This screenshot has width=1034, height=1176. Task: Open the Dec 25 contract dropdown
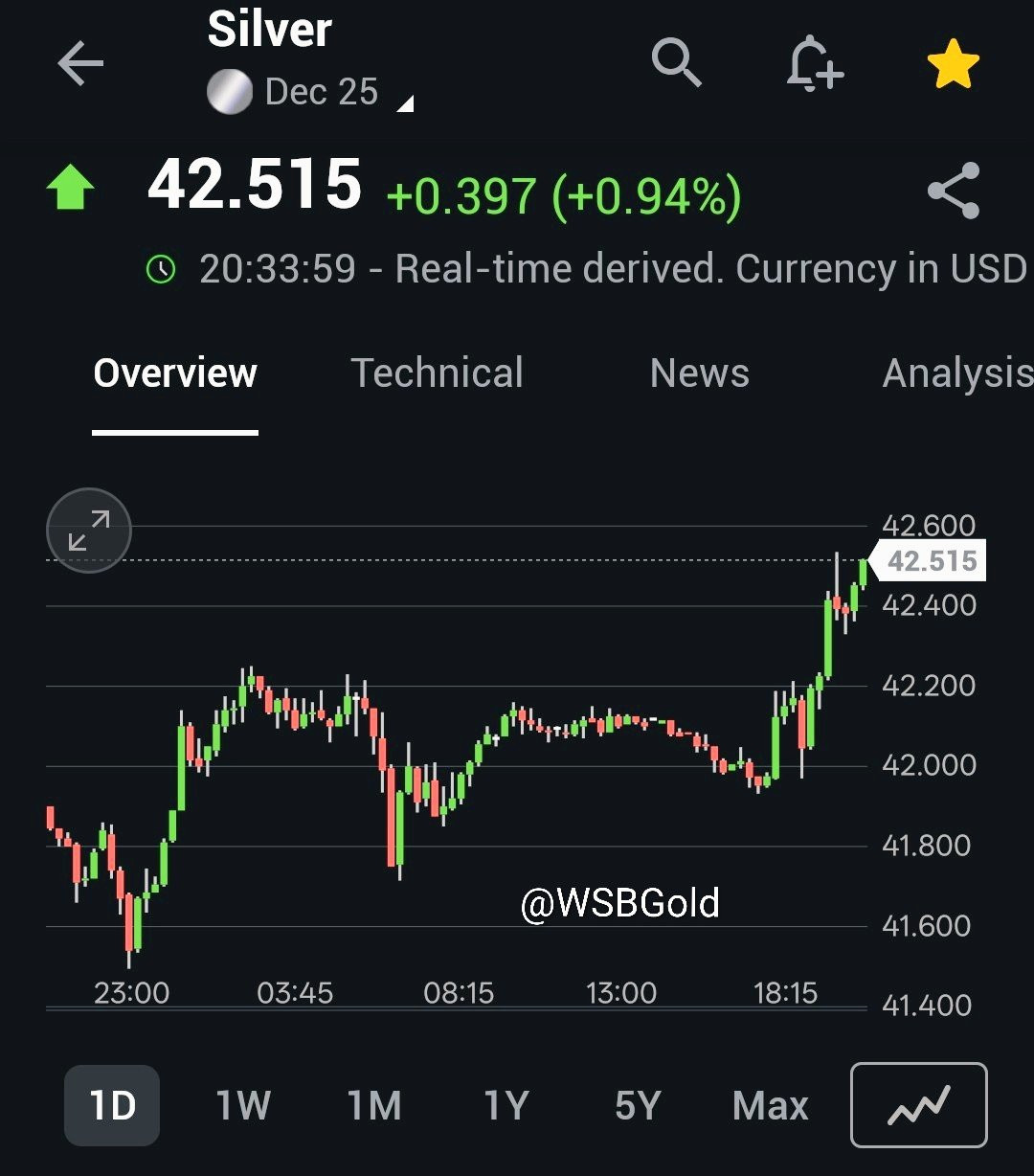pos(310,93)
